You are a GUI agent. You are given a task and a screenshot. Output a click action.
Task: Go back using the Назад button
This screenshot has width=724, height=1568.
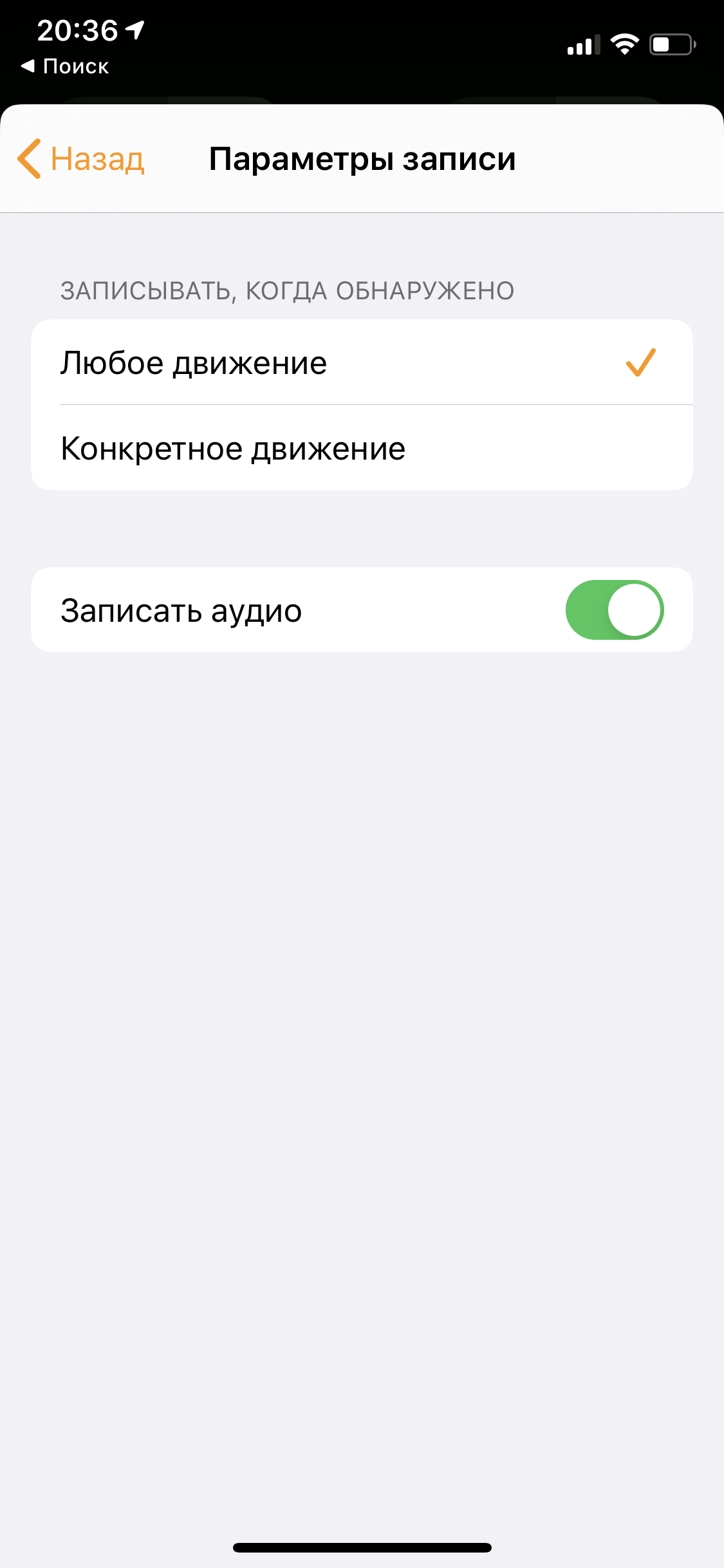81,159
